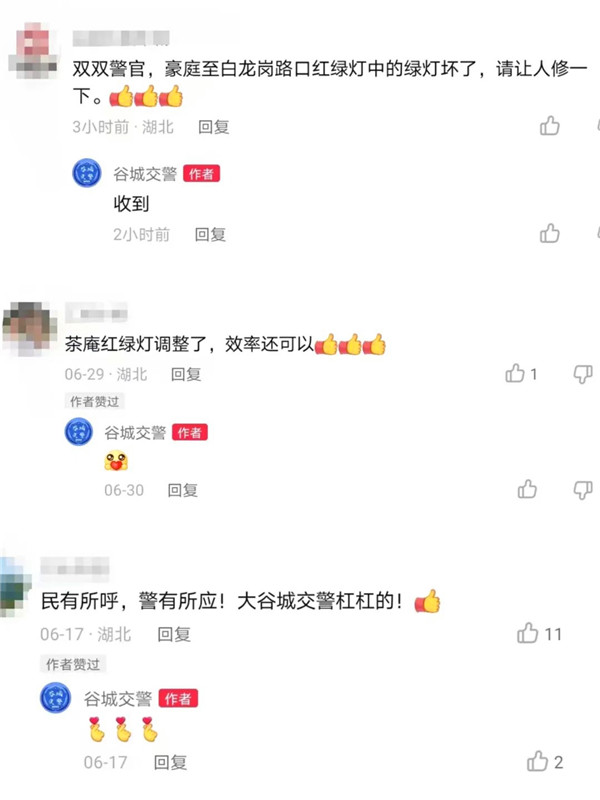600x800 pixels.
Task: Reply to the 茶庵红绿灯调整了 comment
Action: click(x=186, y=374)
